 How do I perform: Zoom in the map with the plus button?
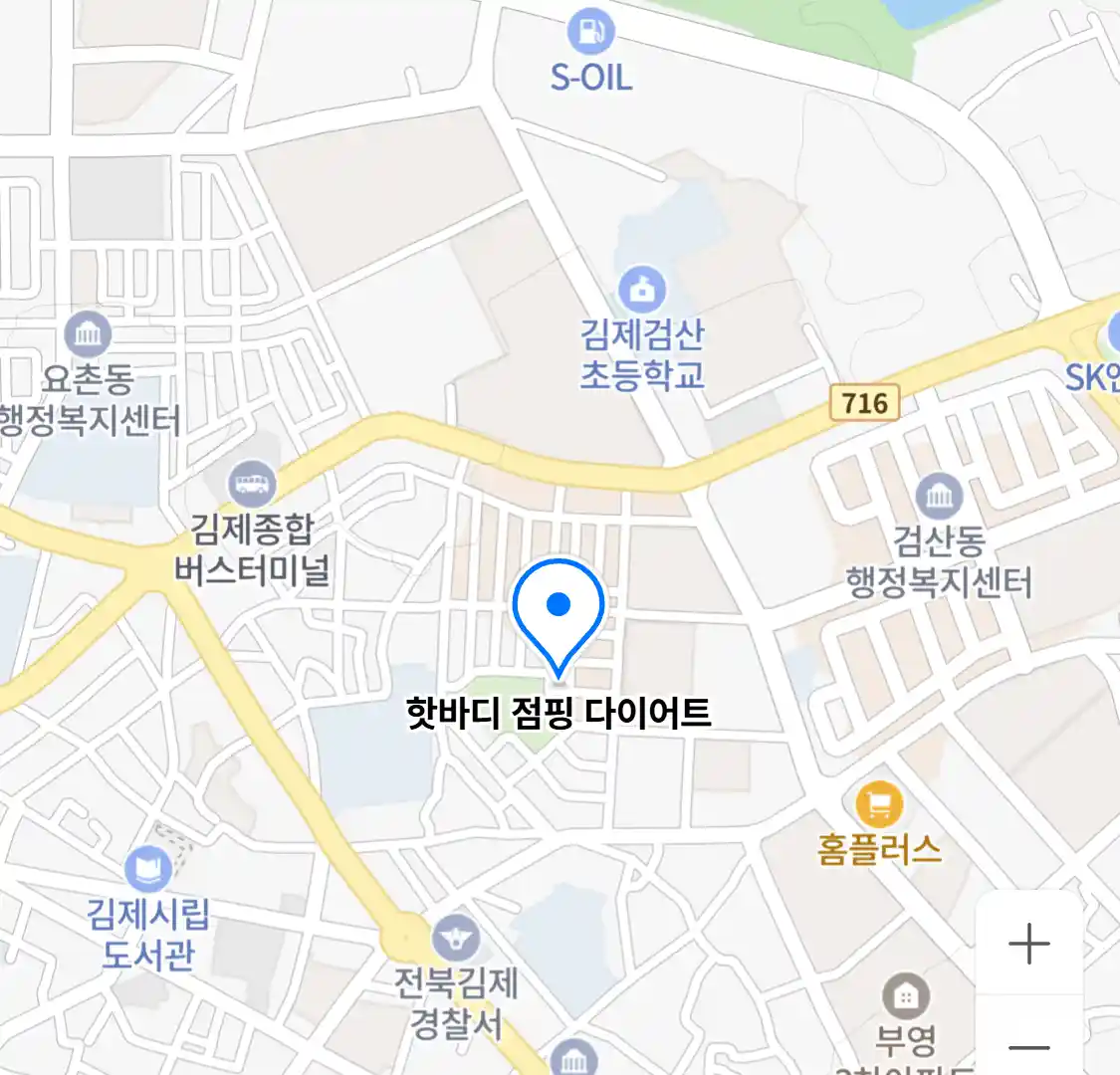pos(1028,943)
